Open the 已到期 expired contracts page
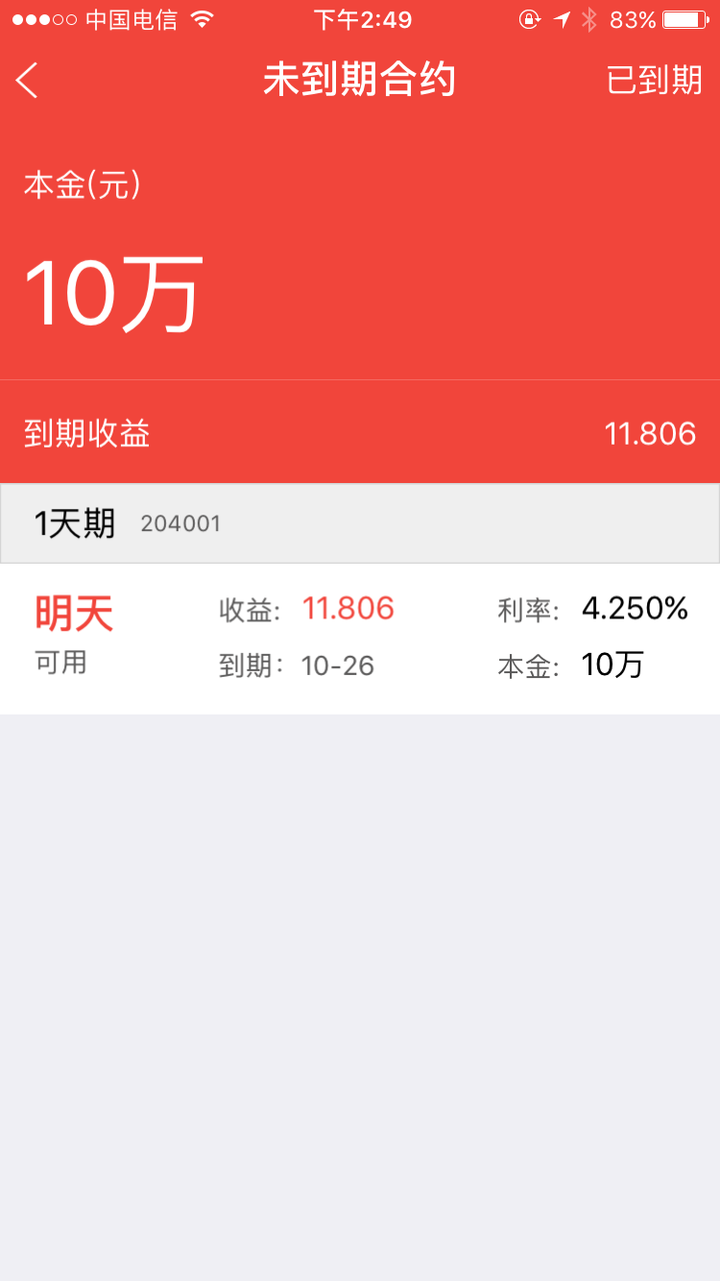 coord(654,80)
